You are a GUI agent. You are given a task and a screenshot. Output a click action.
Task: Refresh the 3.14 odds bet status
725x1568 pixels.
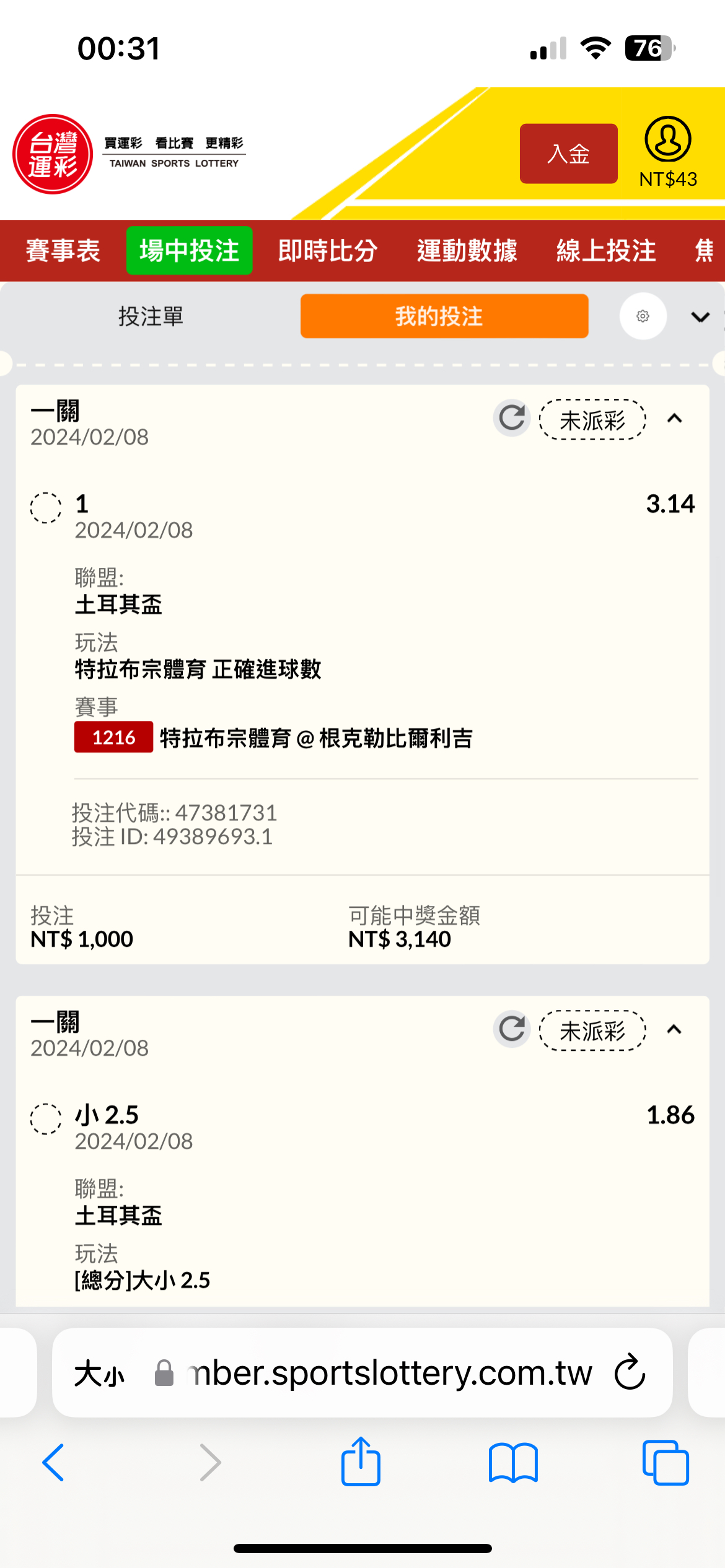512,418
